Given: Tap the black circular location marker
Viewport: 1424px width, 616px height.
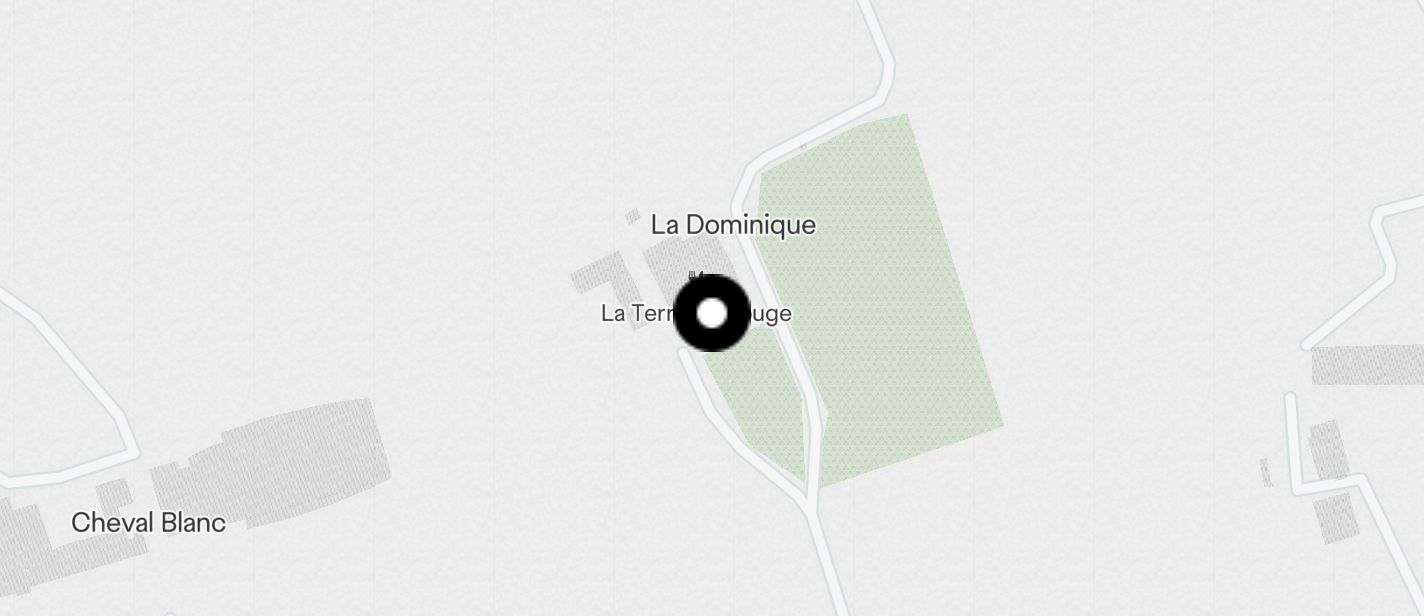Looking at the screenshot, I should [x=712, y=313].
